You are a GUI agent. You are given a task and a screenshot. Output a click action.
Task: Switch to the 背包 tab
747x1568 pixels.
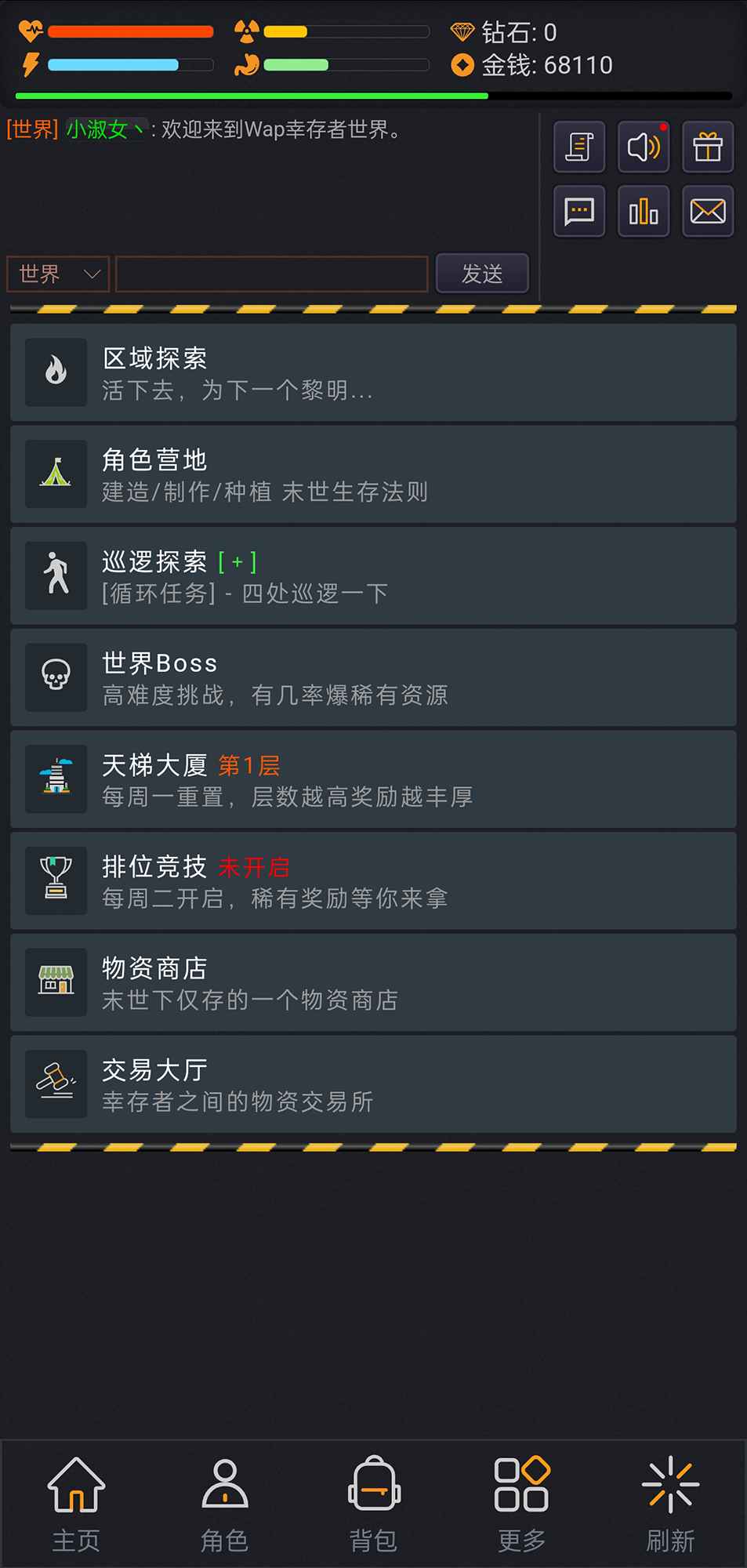tap(373, 1501)
